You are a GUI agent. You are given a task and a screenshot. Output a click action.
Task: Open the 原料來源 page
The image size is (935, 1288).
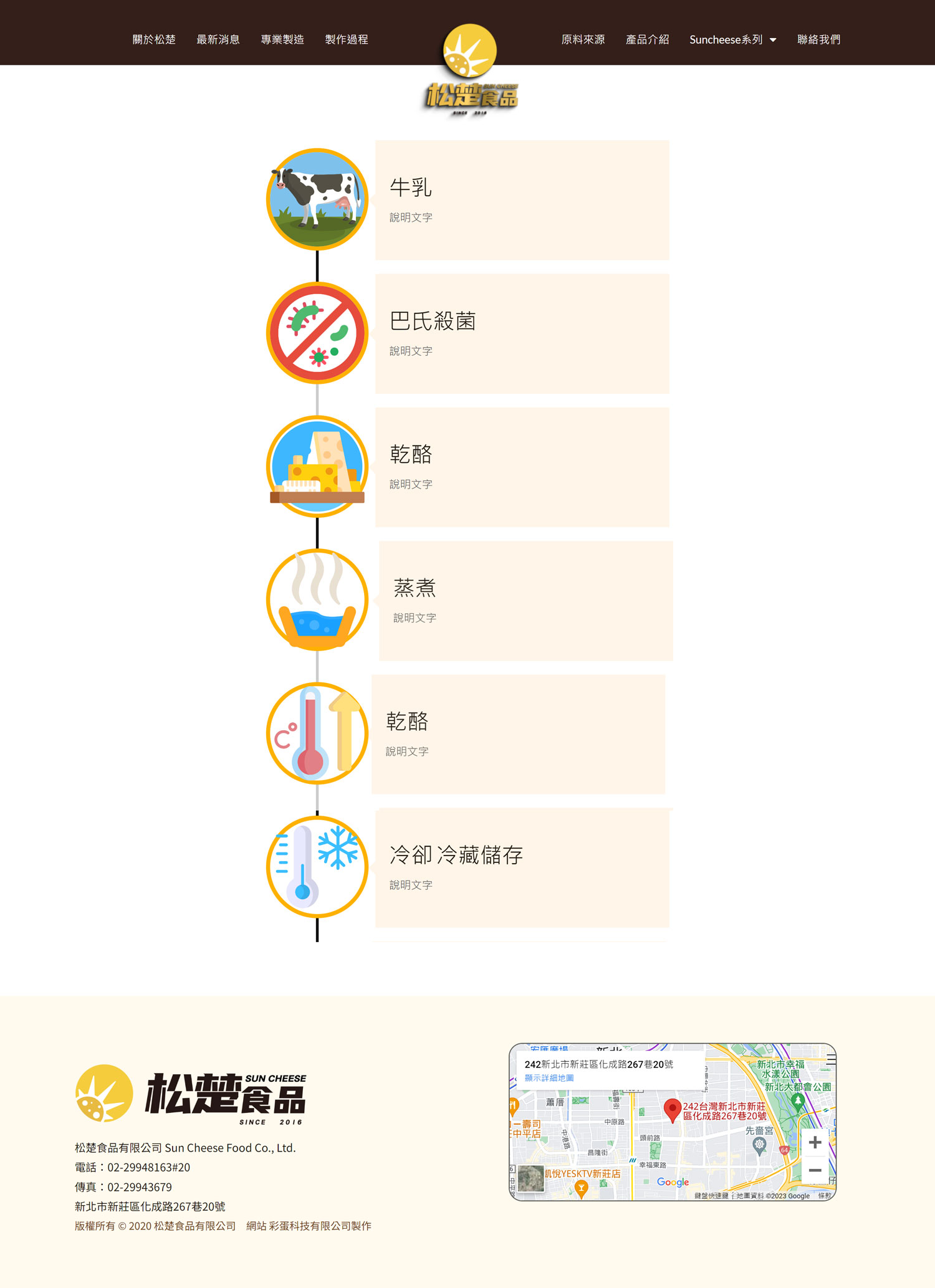(583, 40)
